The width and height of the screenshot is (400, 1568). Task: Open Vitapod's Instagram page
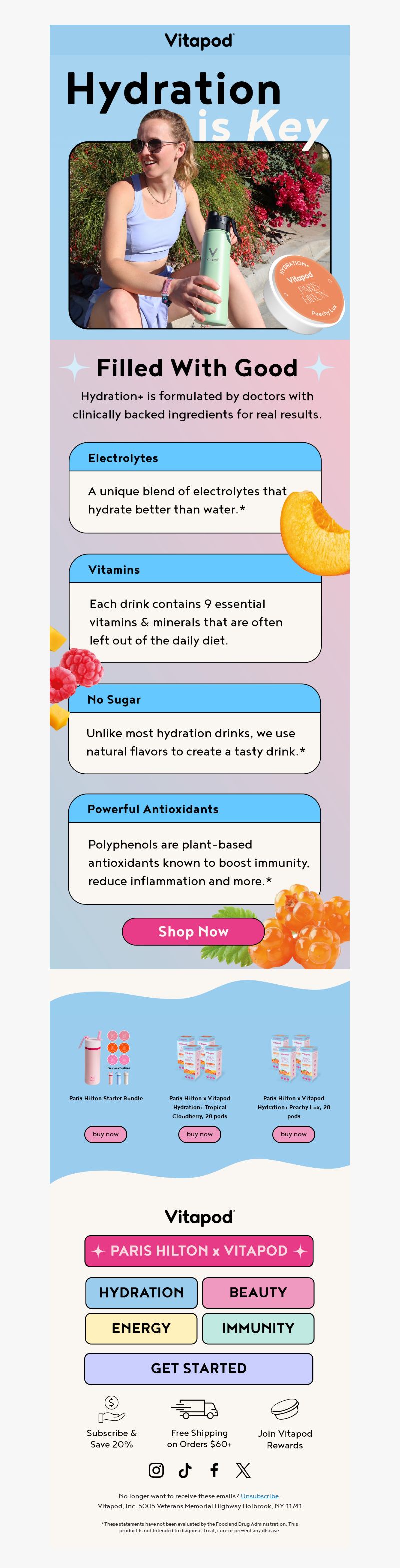[x=156, y=1470]
